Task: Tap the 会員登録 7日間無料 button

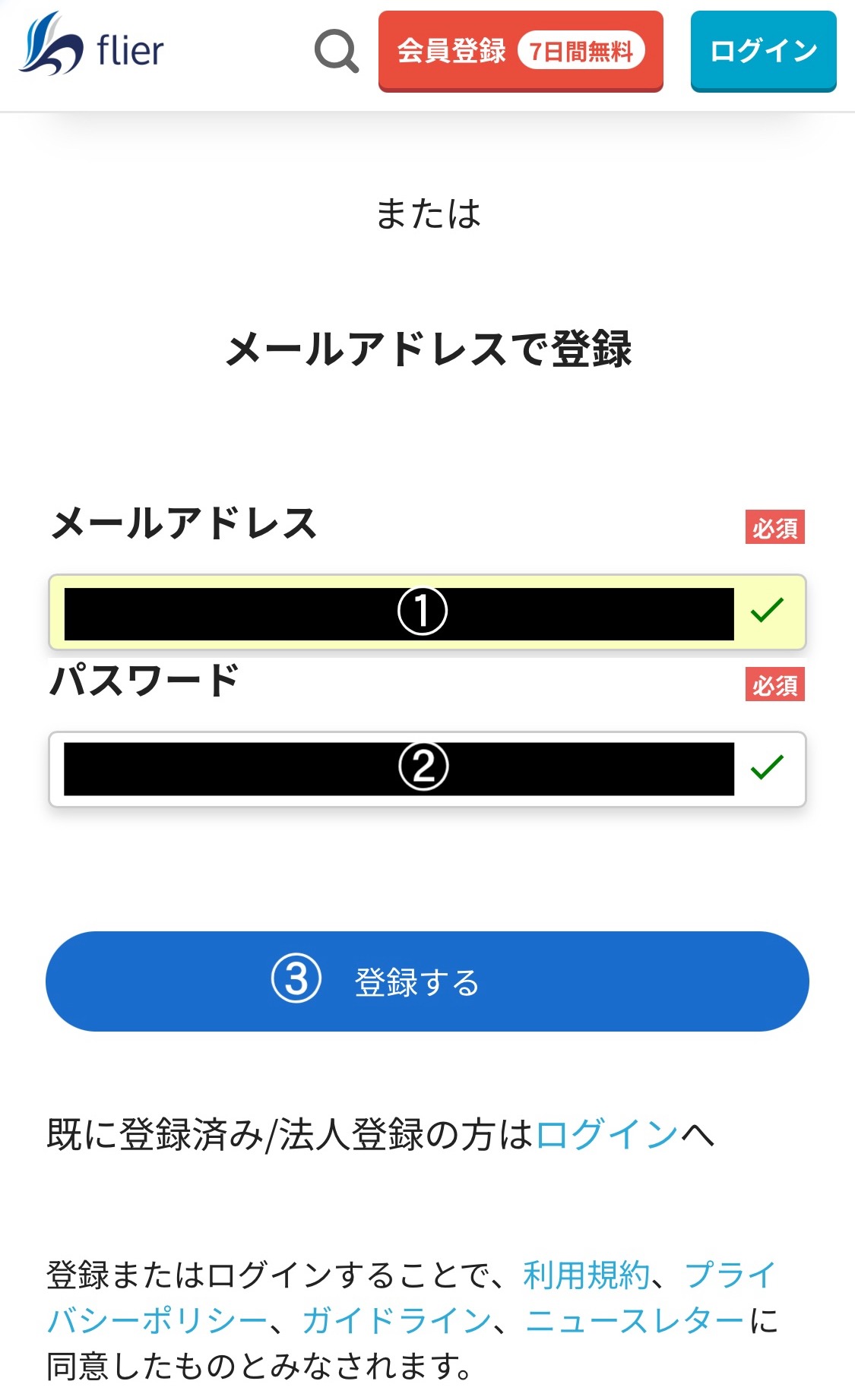Action: [521, 52]
